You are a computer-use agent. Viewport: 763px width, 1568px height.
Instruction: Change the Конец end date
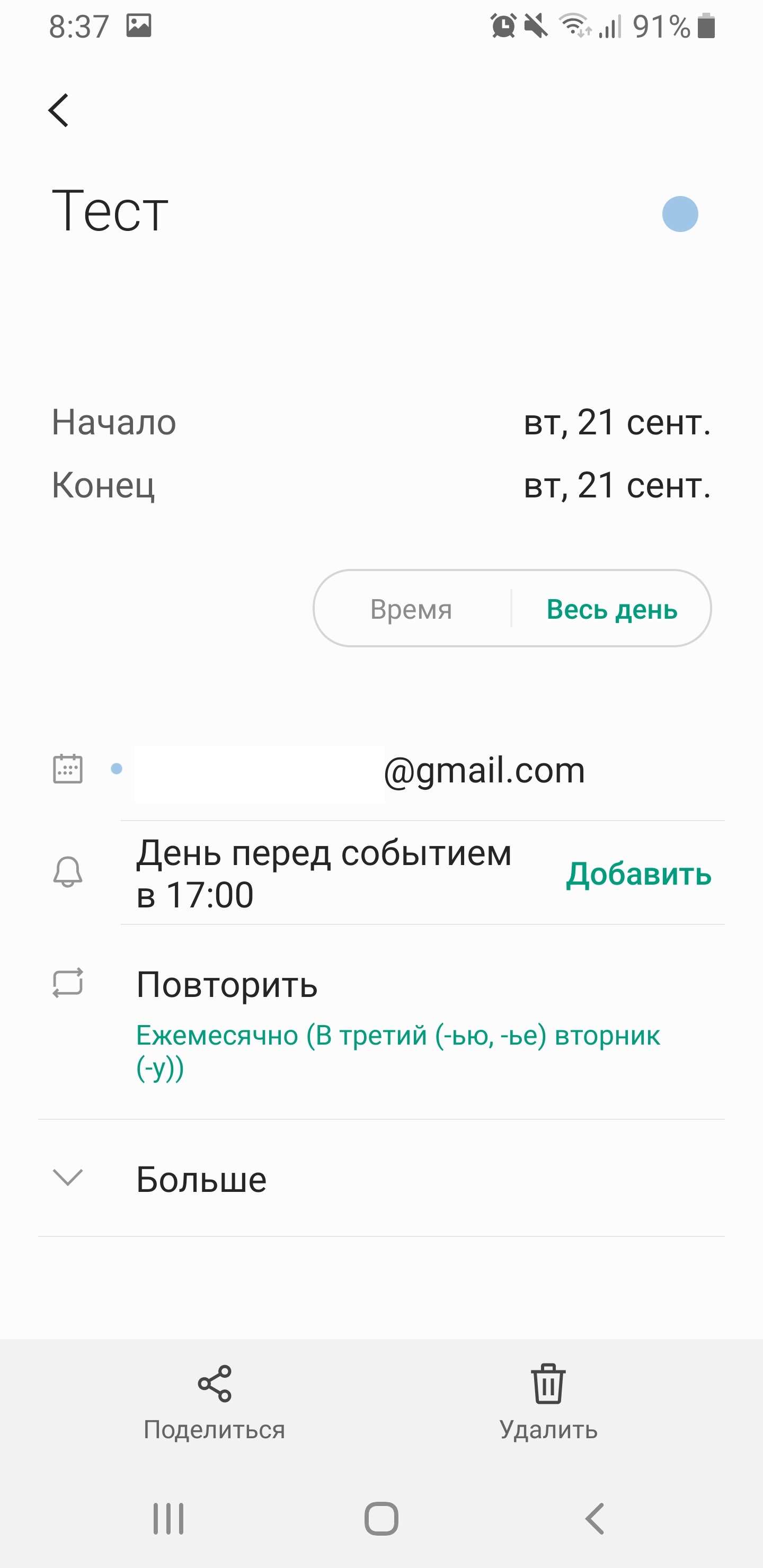click(x=616, y=485)
